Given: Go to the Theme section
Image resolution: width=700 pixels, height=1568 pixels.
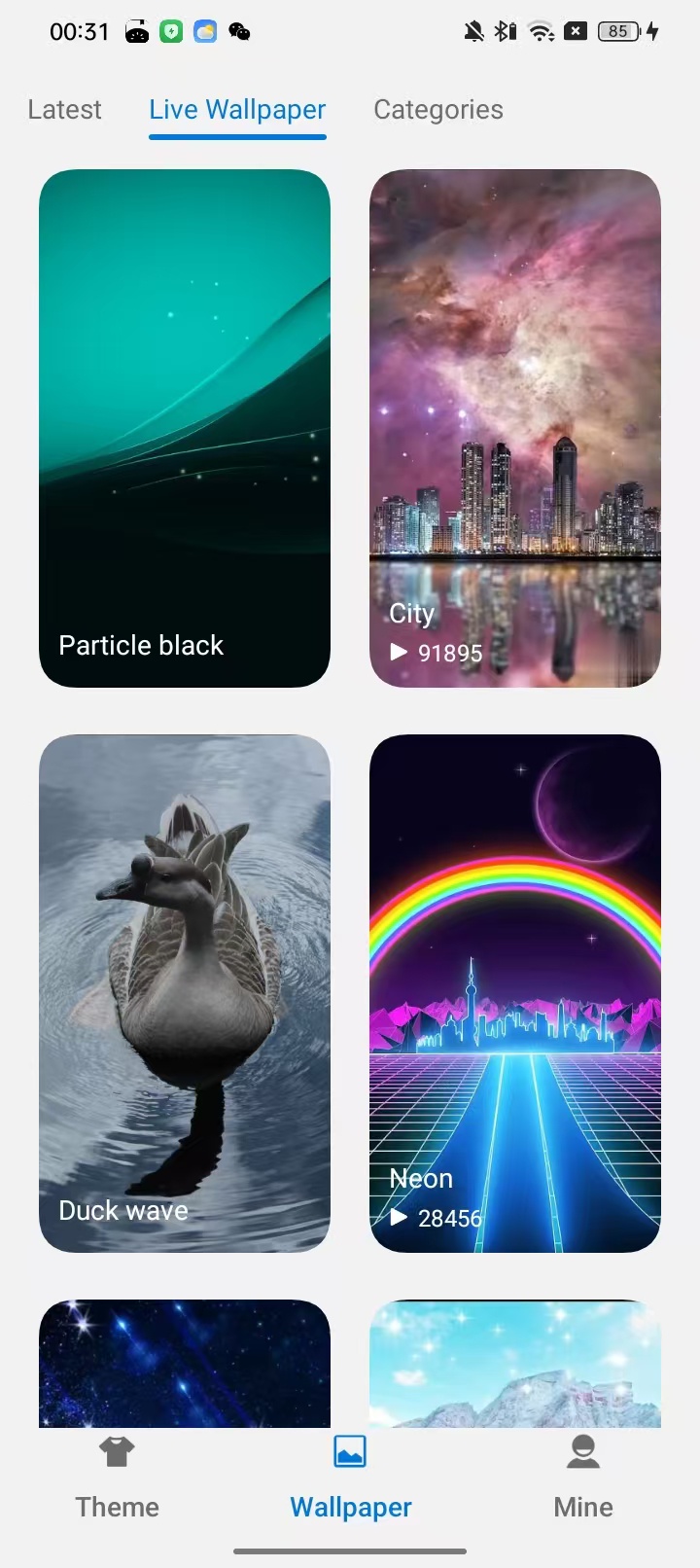Looking at the screenshot, I should [117, 1479].
